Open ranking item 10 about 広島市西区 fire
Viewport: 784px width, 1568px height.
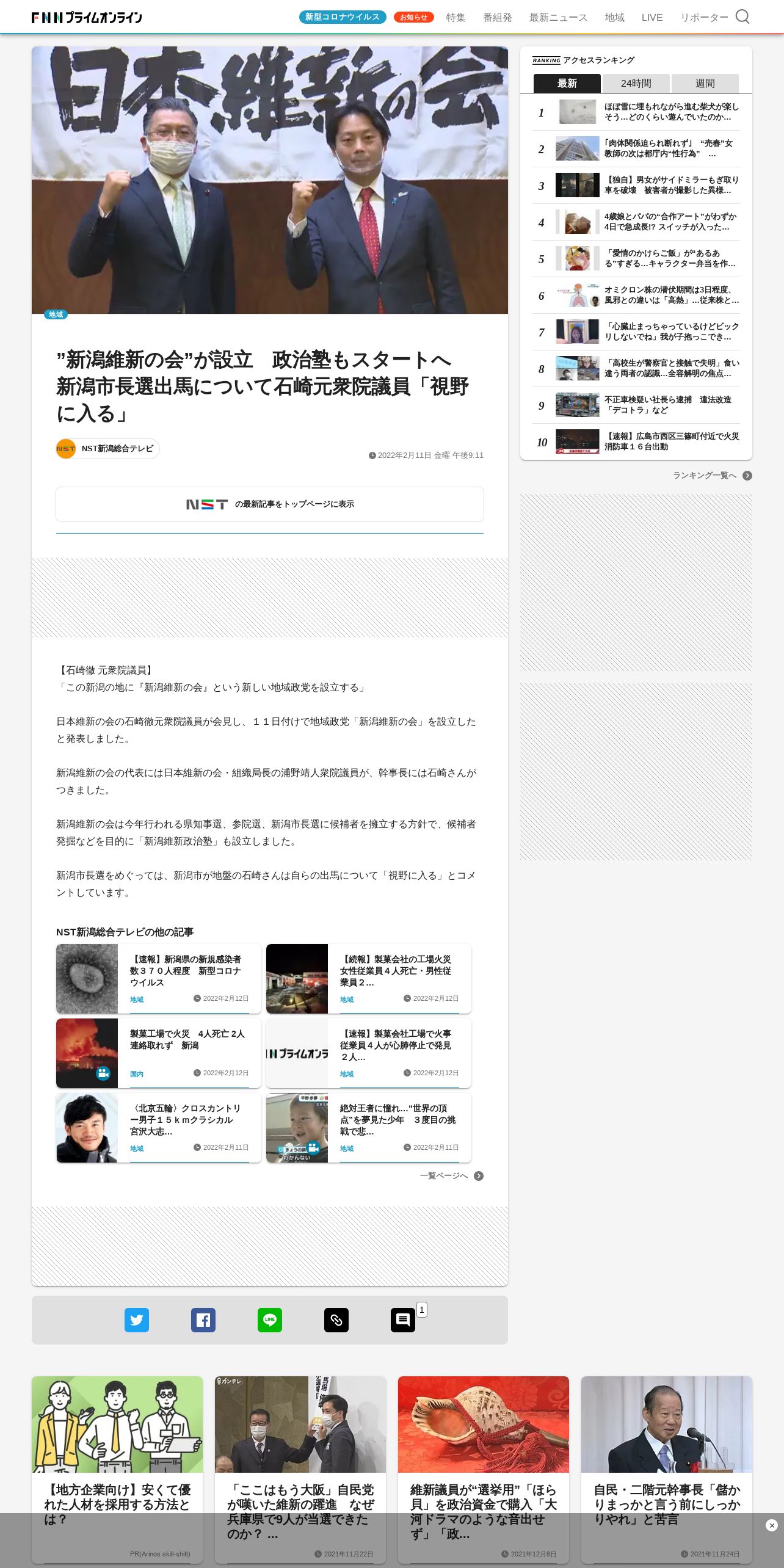[x=636, y=441]
